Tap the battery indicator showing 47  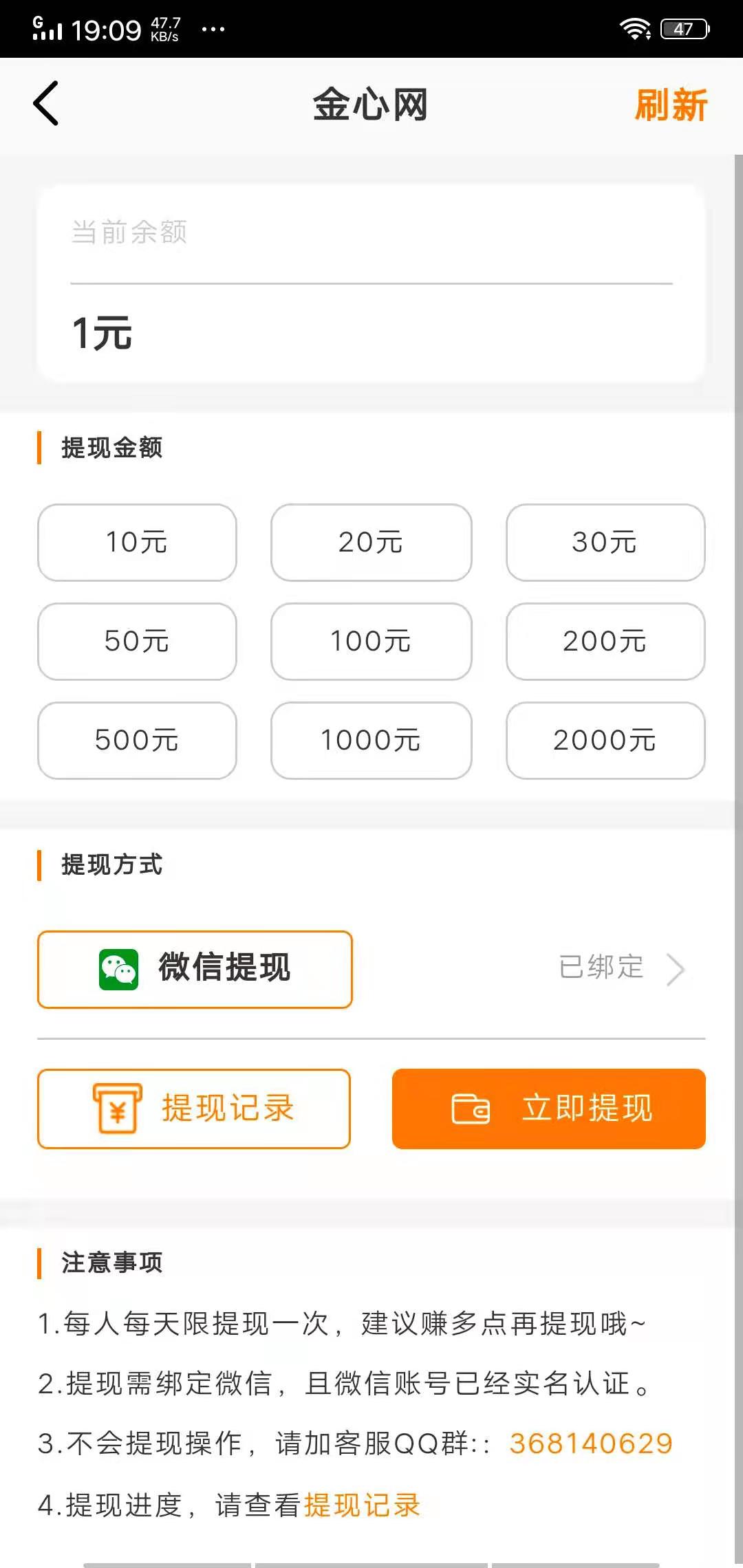683,29
